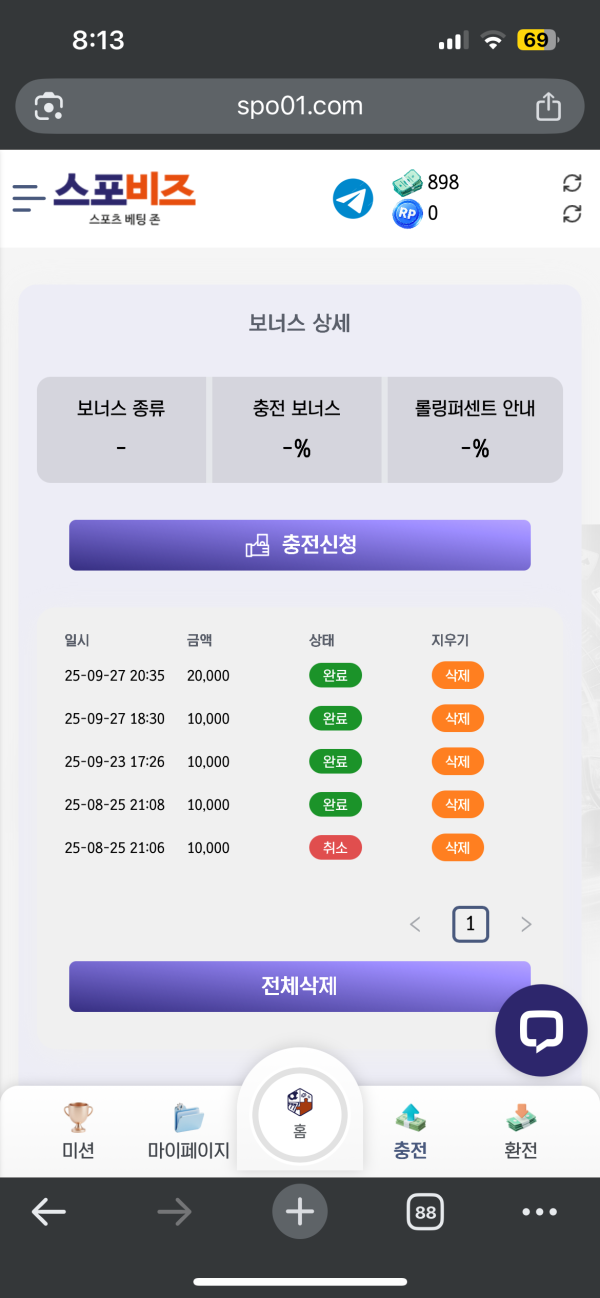The image size is (600, 1298).
Task: Open the 마이페이지 tab
Action: (188, 1130)
